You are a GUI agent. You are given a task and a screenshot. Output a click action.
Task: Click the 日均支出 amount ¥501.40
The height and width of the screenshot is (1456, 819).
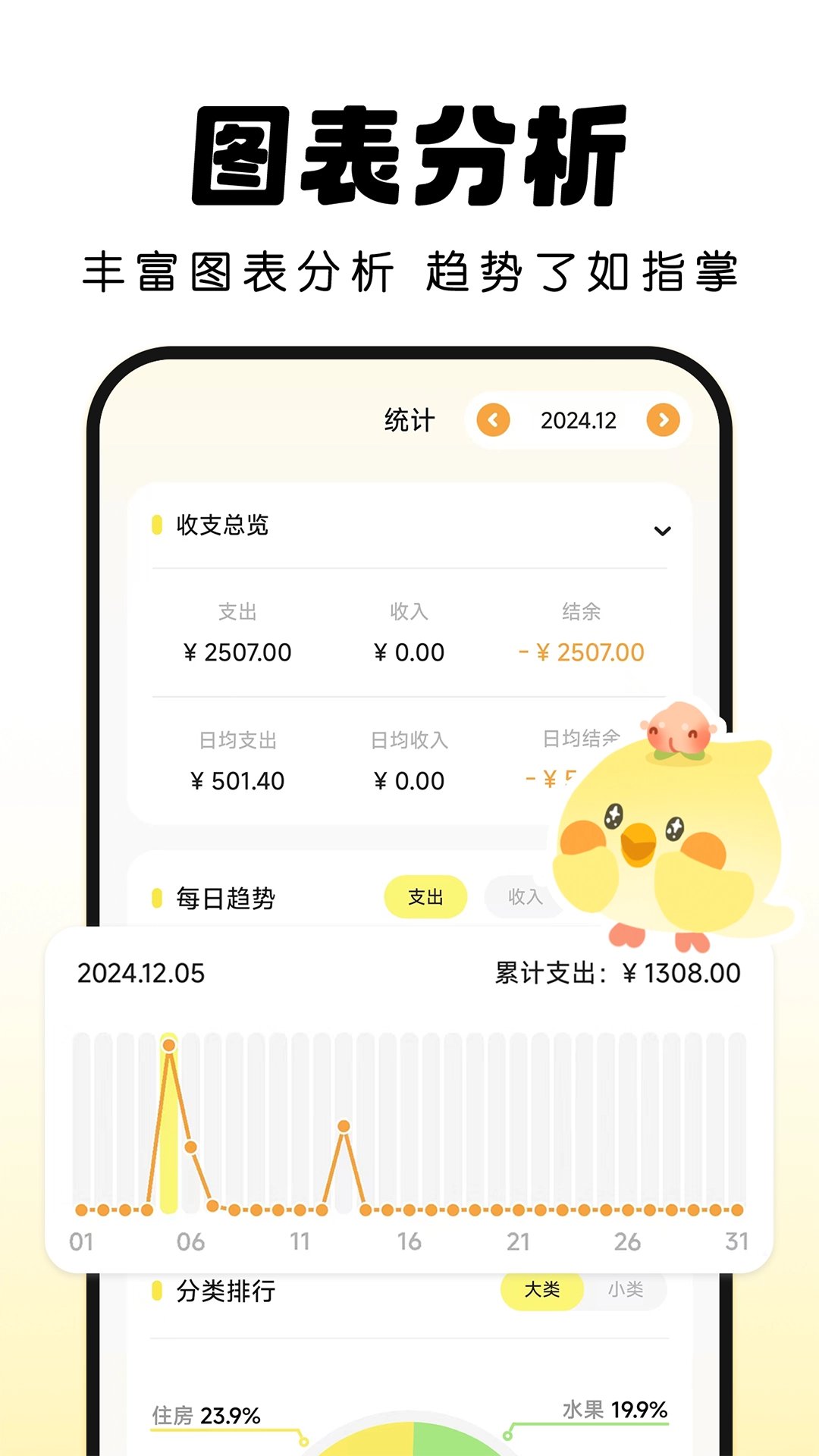[238, 780]
